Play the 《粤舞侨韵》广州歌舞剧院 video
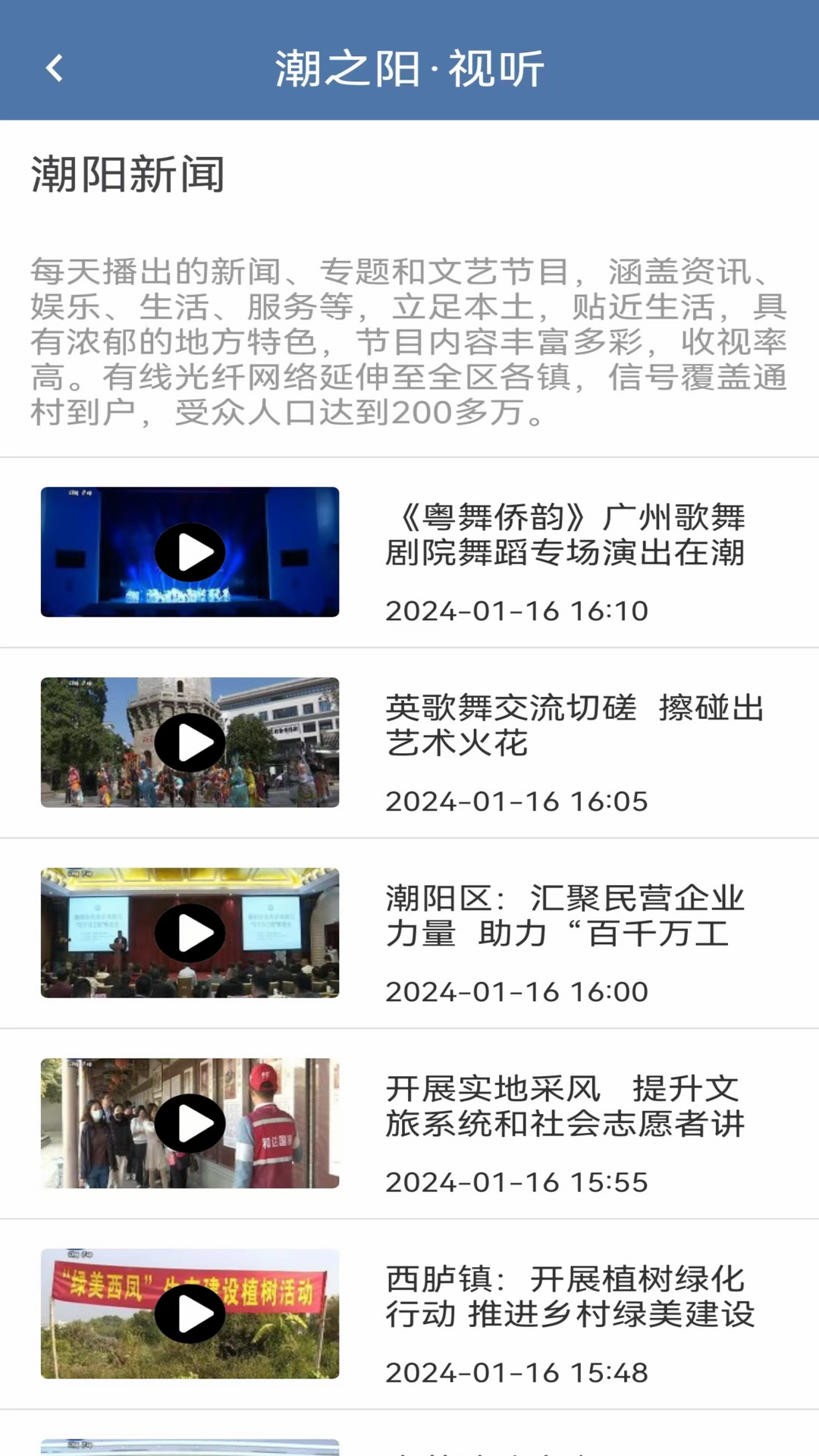 (190, 552)
